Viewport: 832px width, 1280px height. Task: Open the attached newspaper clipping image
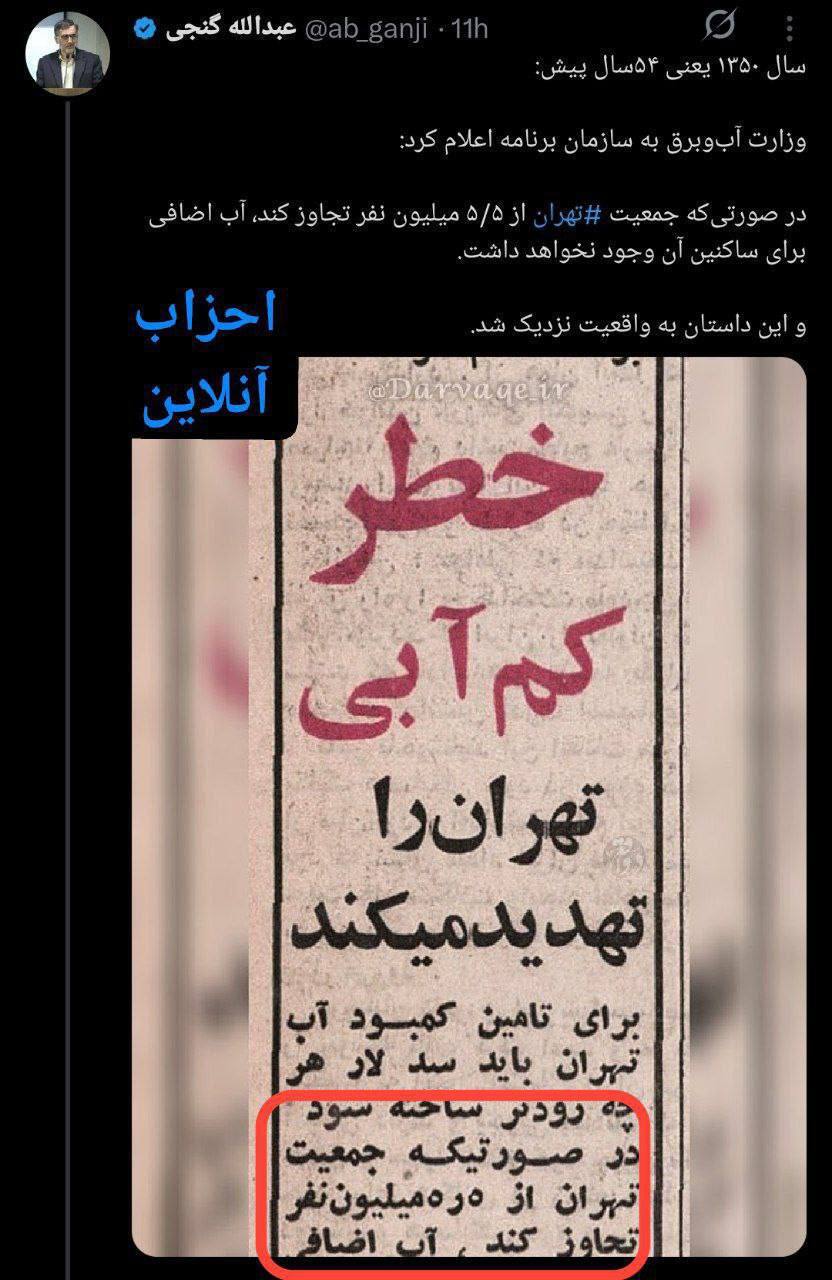470,800
